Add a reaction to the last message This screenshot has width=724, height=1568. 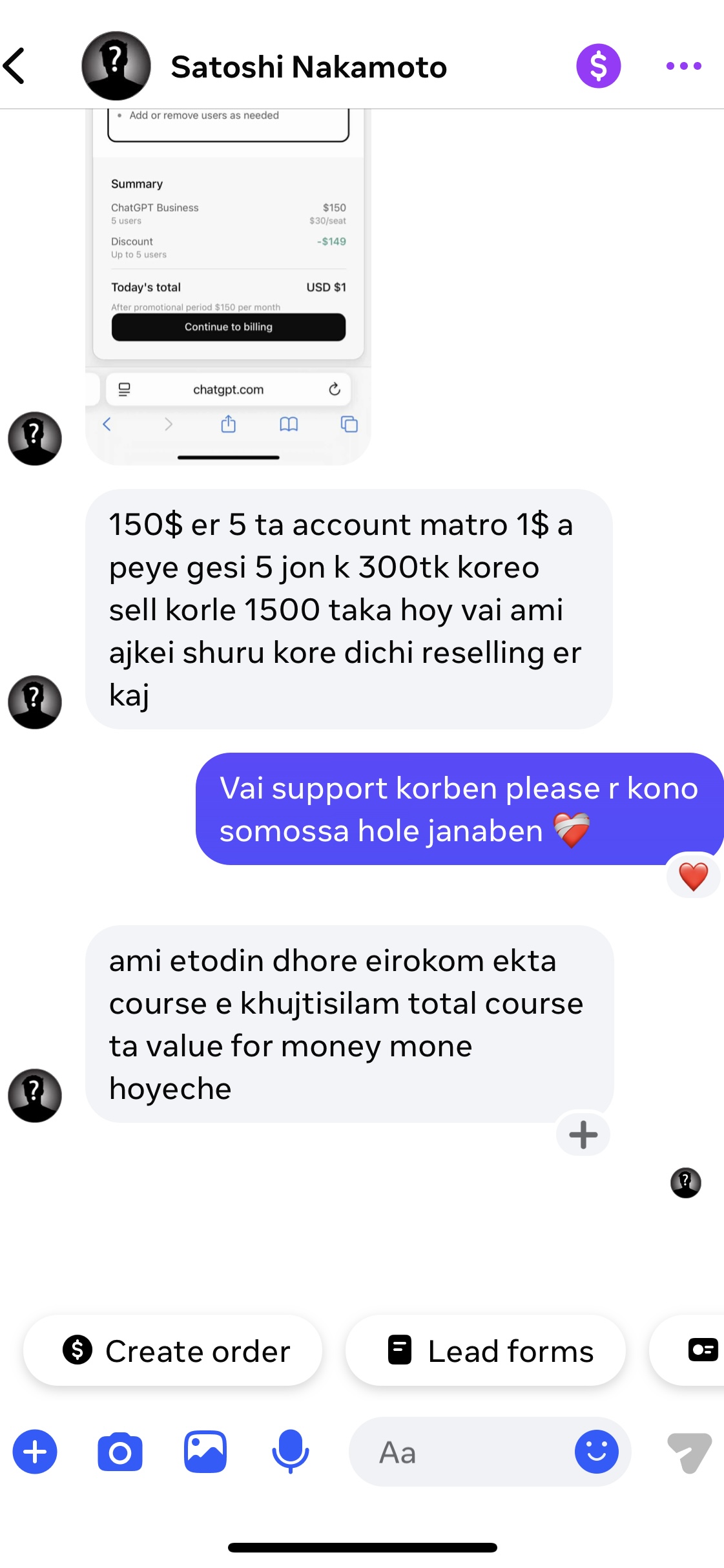point(583,1134)
